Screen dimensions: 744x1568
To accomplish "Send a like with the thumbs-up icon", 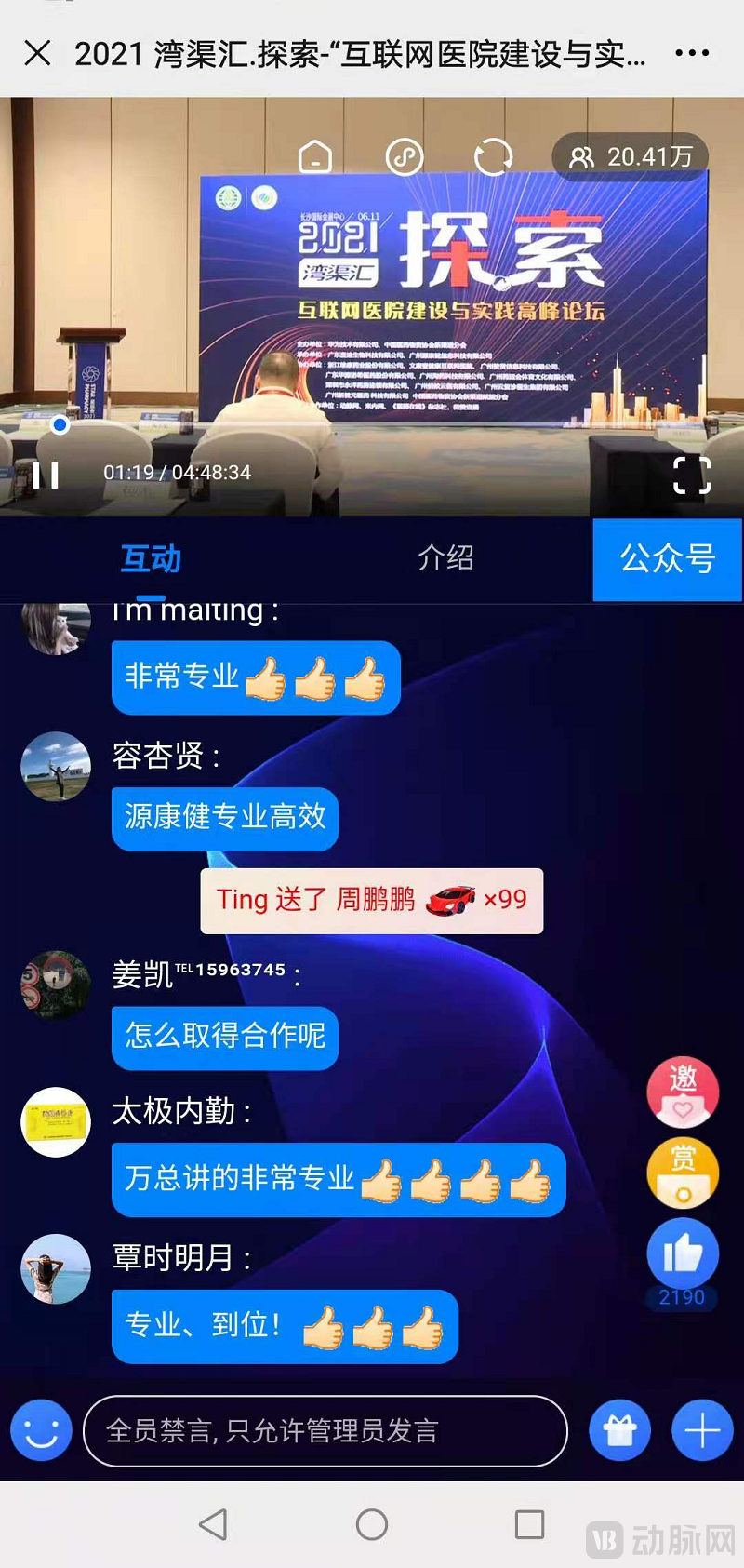I will [x=683, y=1254].
